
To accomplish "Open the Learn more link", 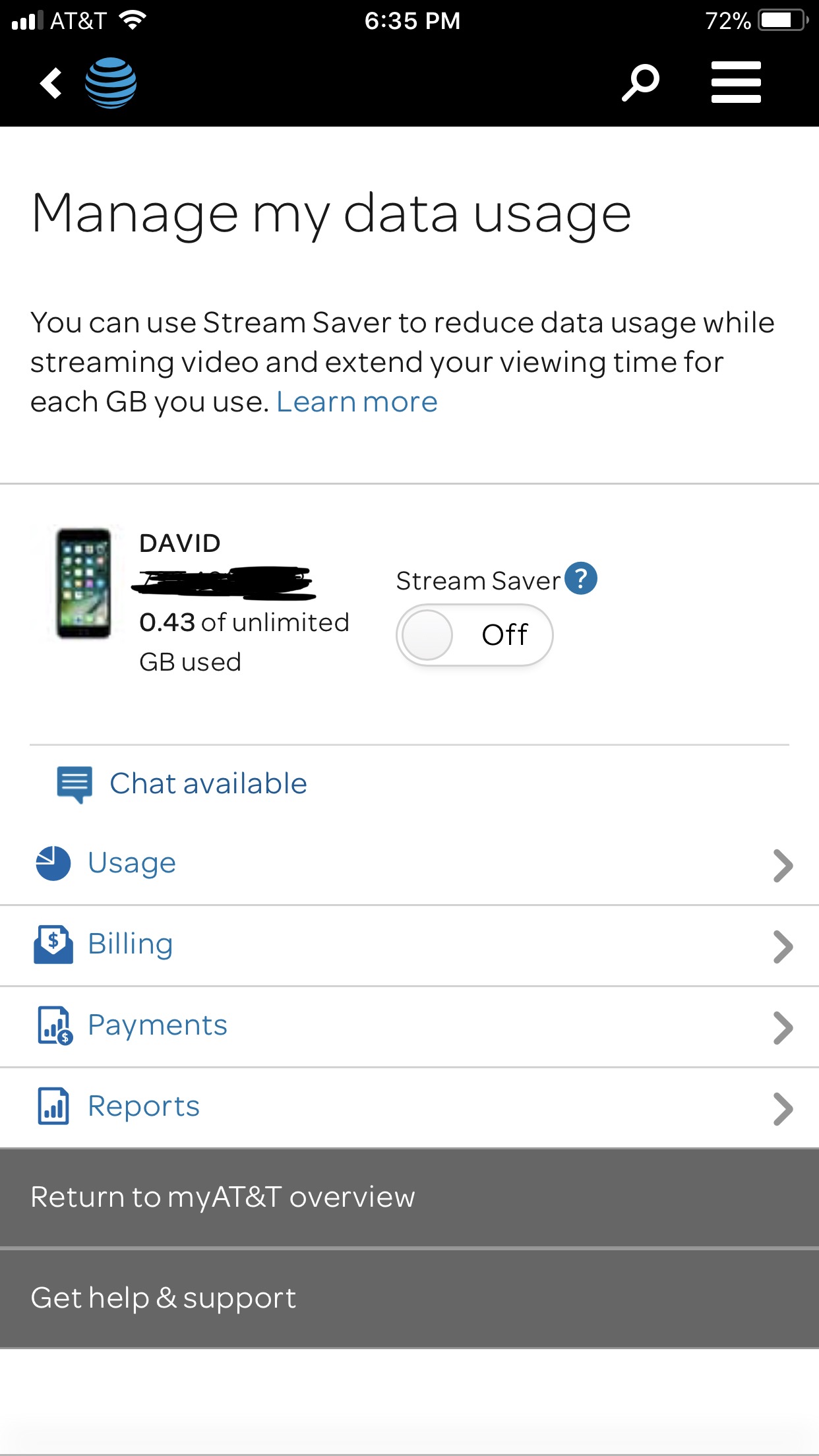I will [357, 402].
